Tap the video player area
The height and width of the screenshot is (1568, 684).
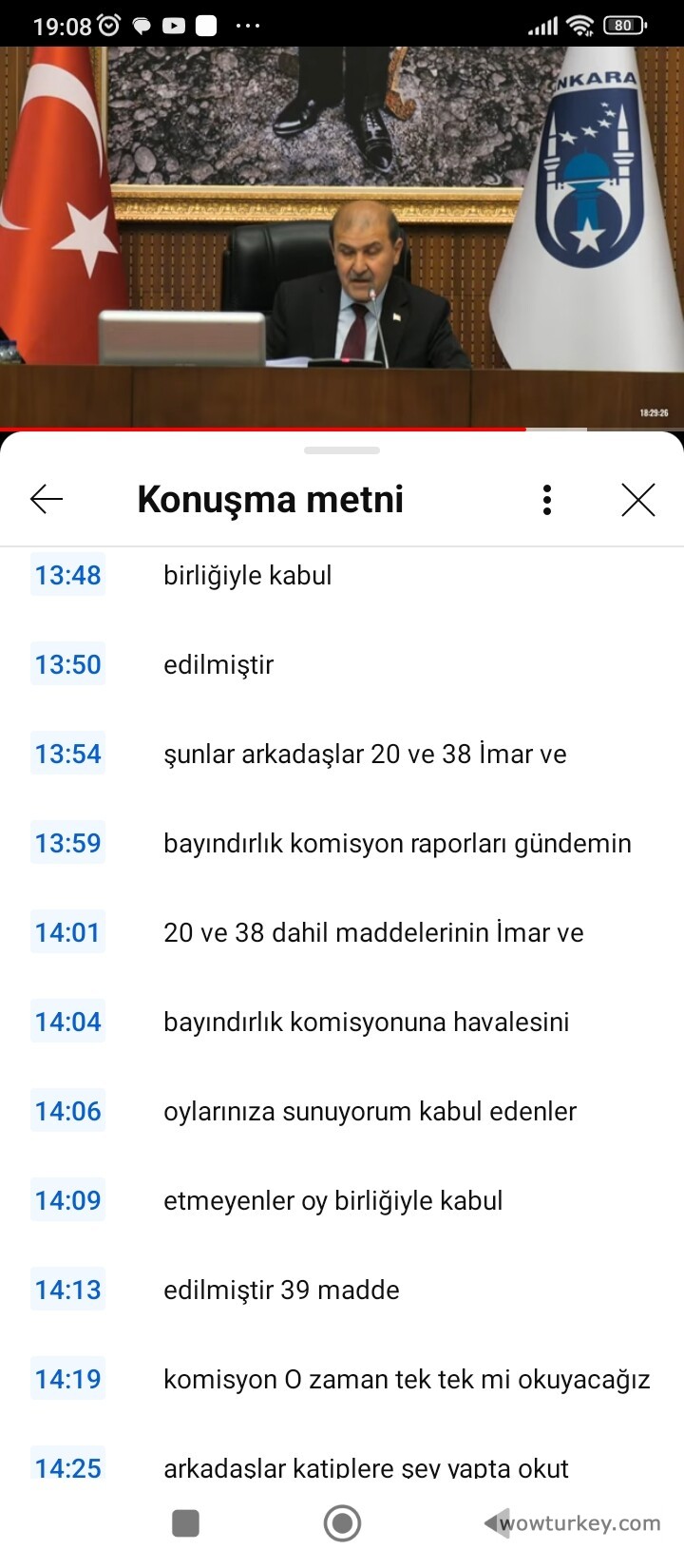342,238
